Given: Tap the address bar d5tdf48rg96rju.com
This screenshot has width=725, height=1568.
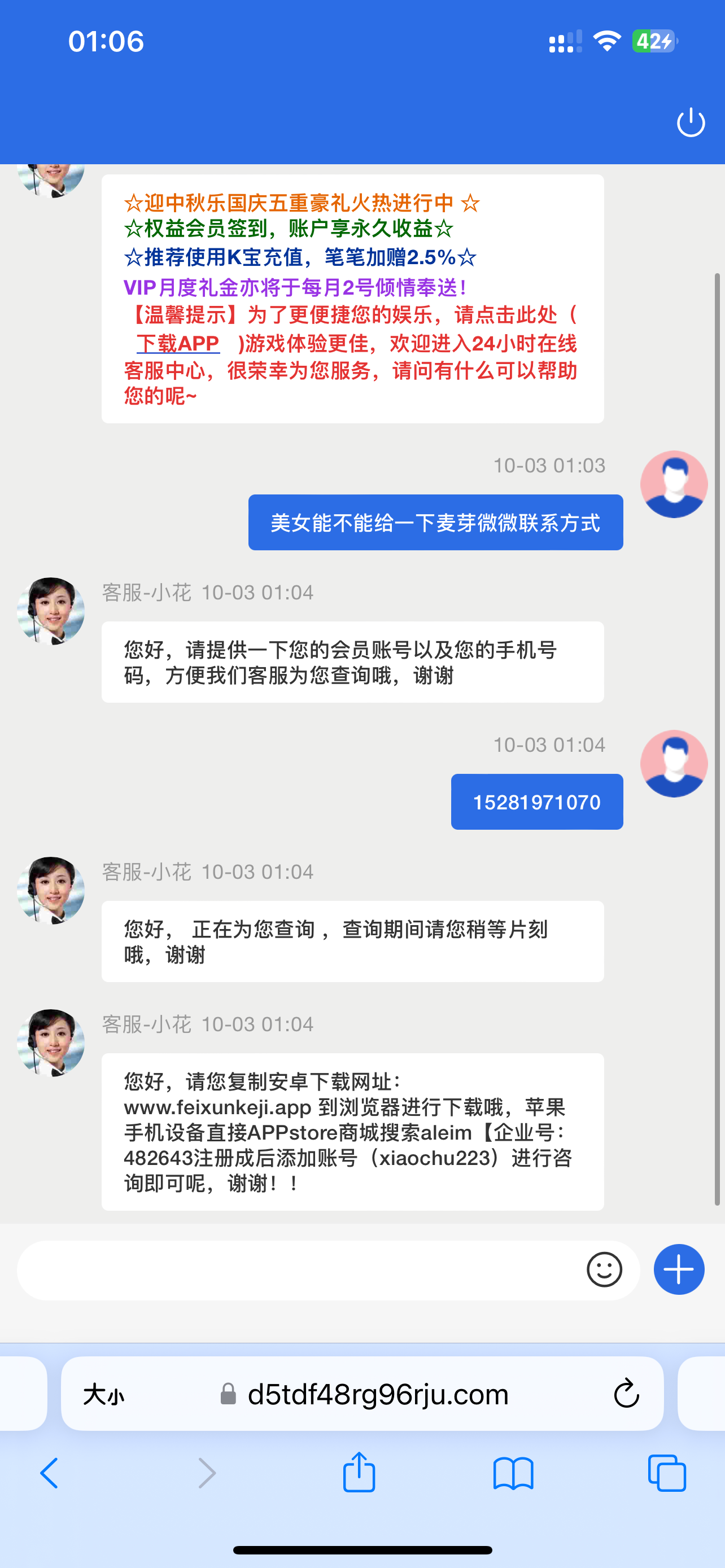Looking at the screenshot, I should click(x=377, y=1394).
